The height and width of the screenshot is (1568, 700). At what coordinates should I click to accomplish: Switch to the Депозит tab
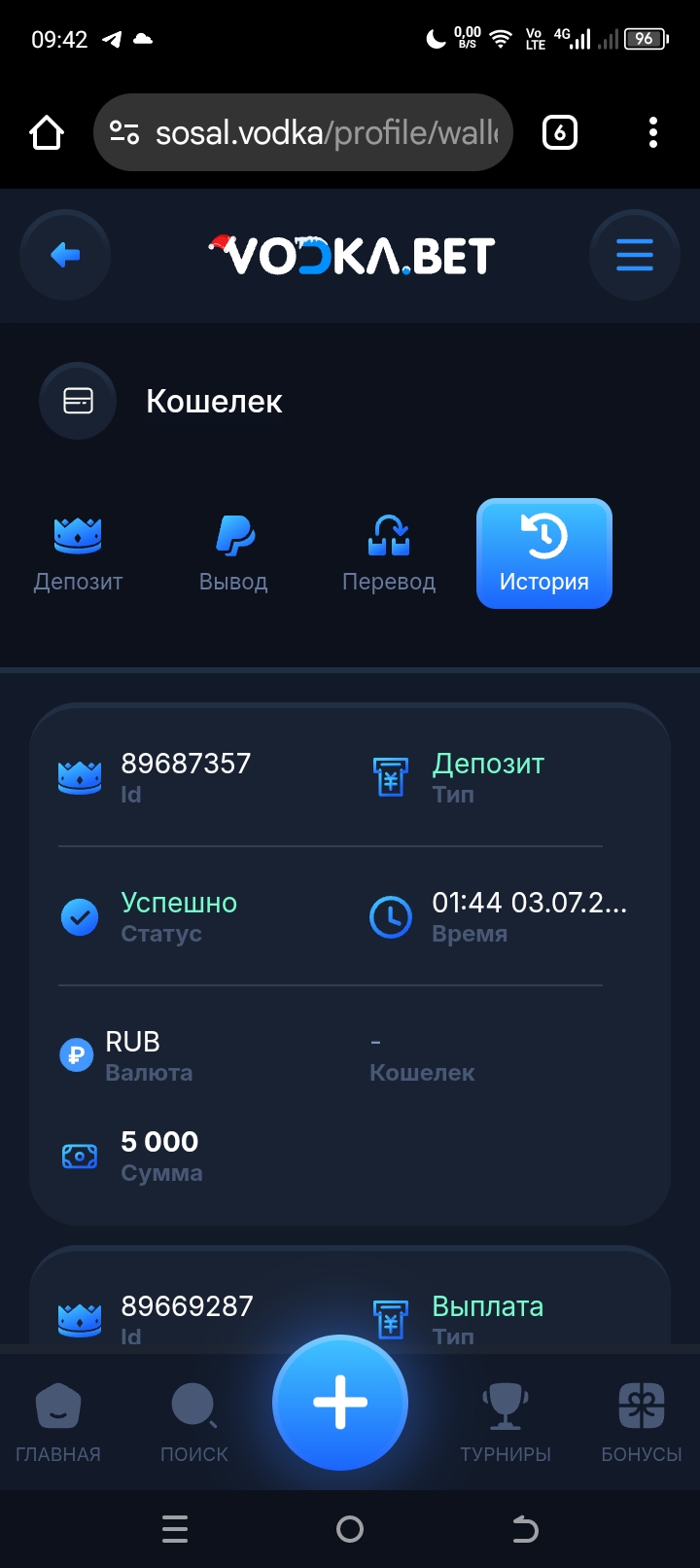78,554
